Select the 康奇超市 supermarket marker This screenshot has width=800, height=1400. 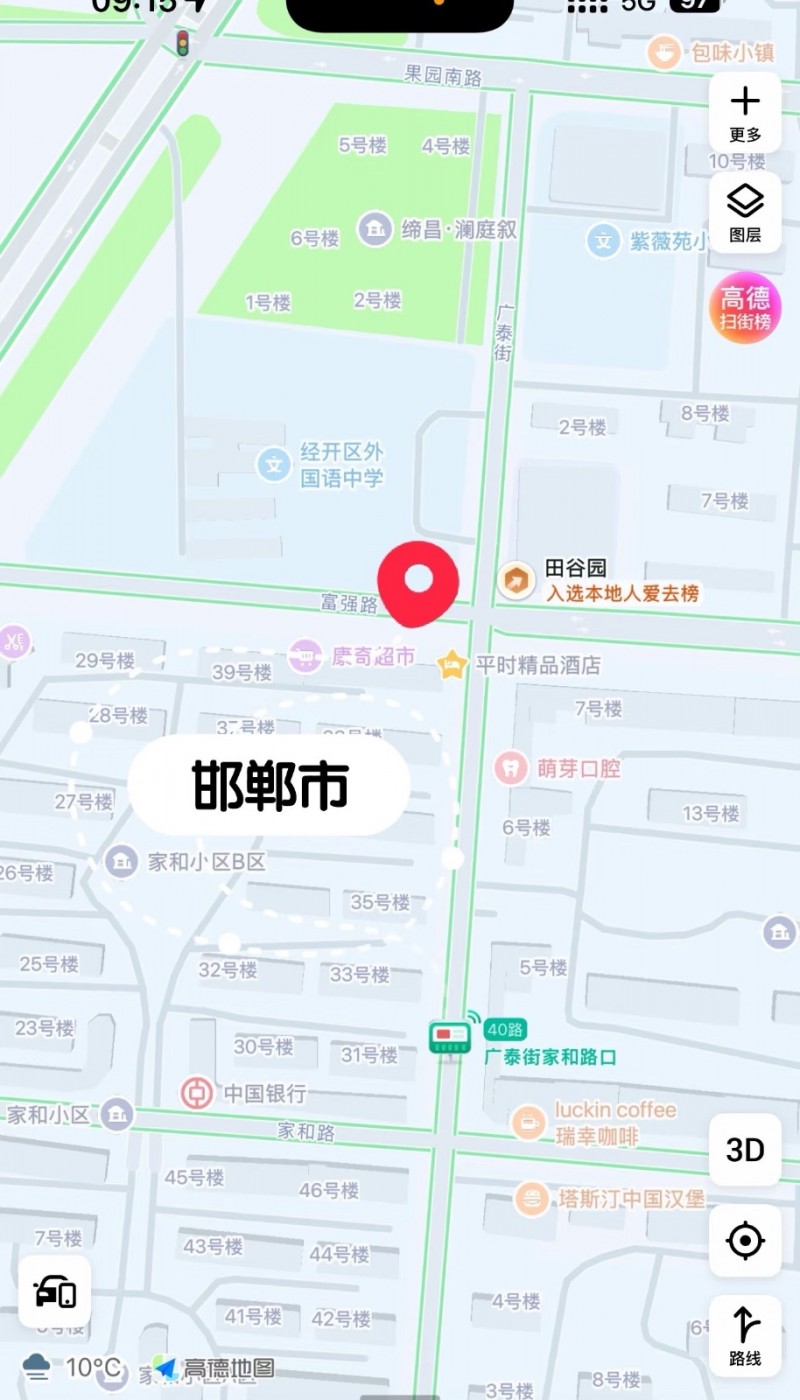coord(305,656)
